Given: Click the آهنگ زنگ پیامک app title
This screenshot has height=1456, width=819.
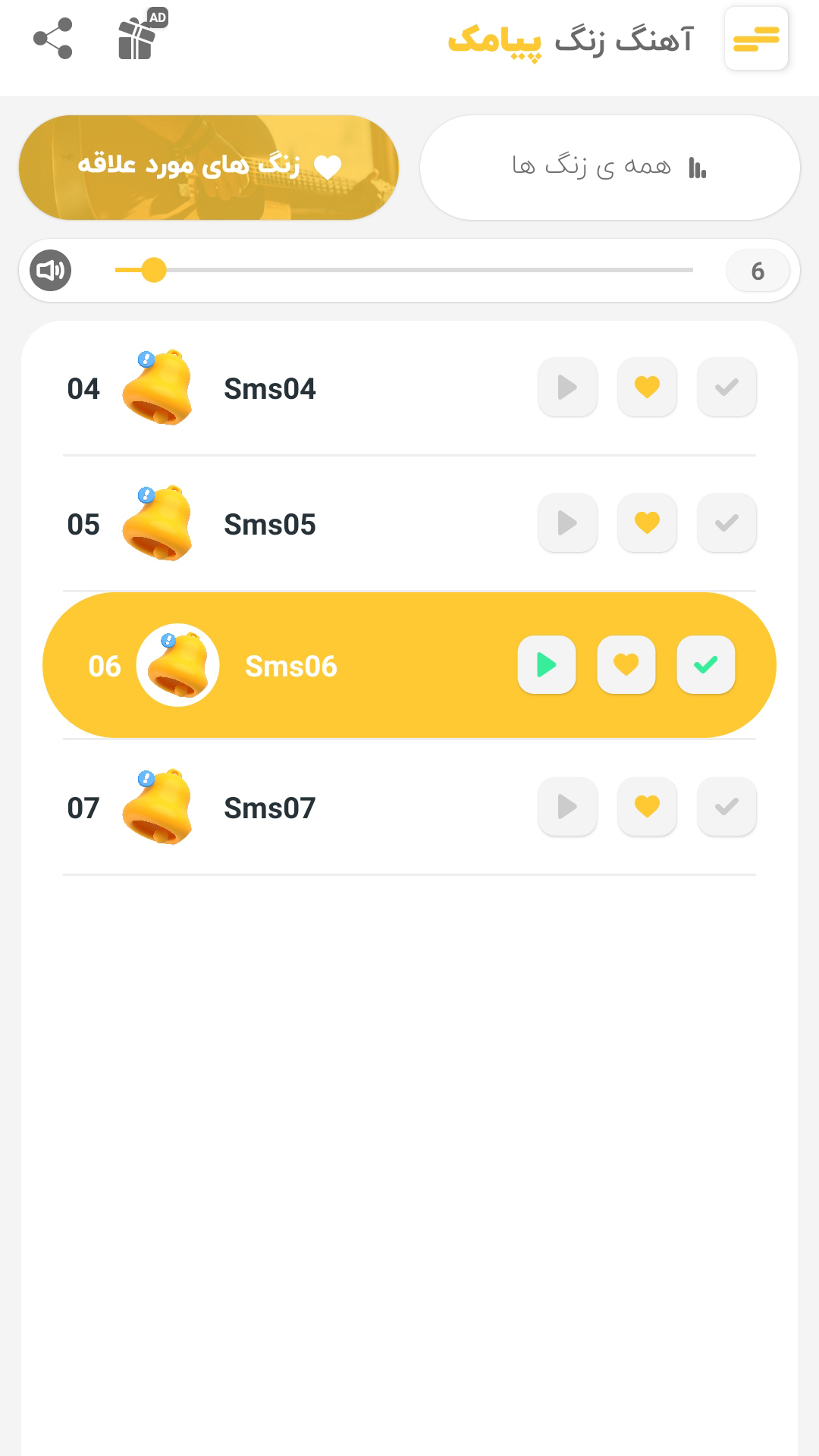Looking at the screenshot, I should pos(573,39).
